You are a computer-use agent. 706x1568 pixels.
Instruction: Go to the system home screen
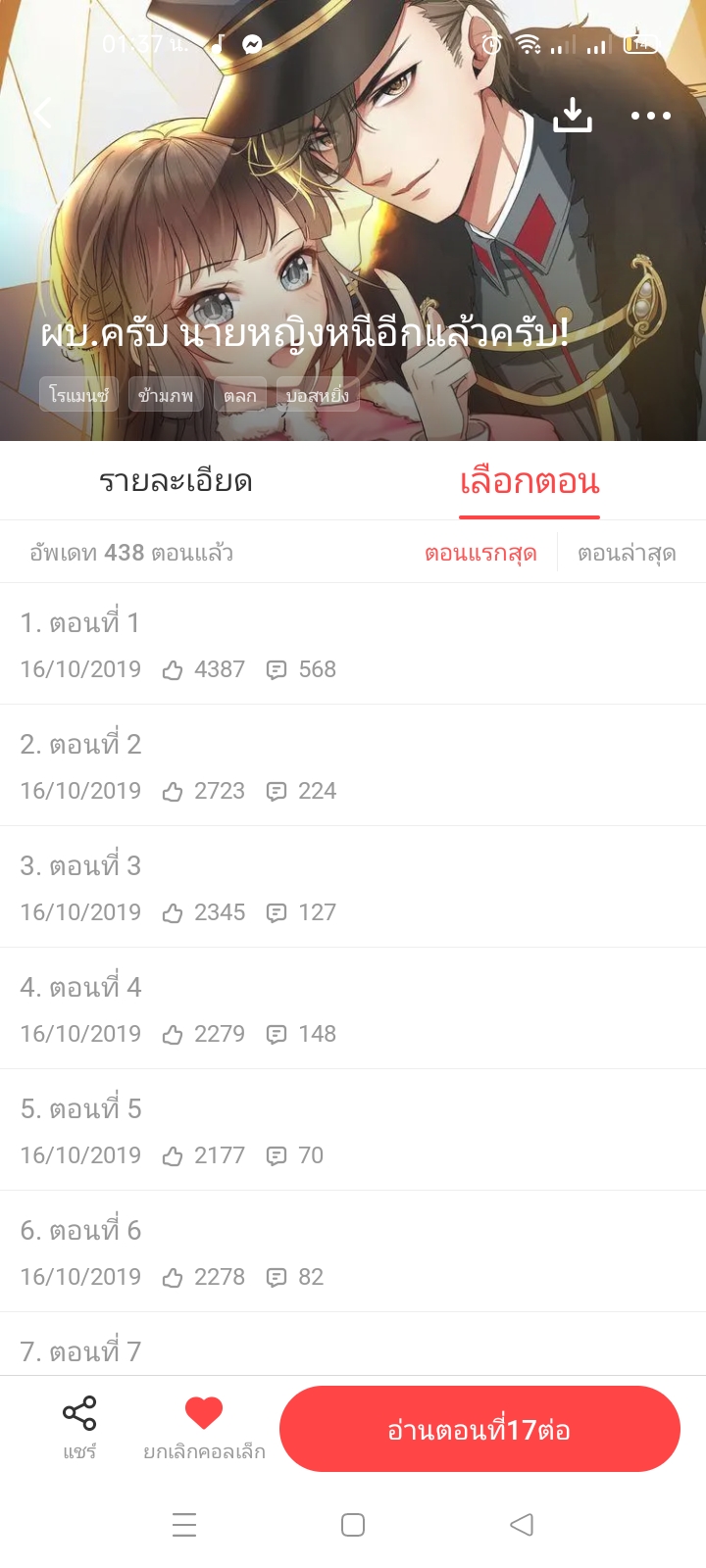pos(353,1525)
